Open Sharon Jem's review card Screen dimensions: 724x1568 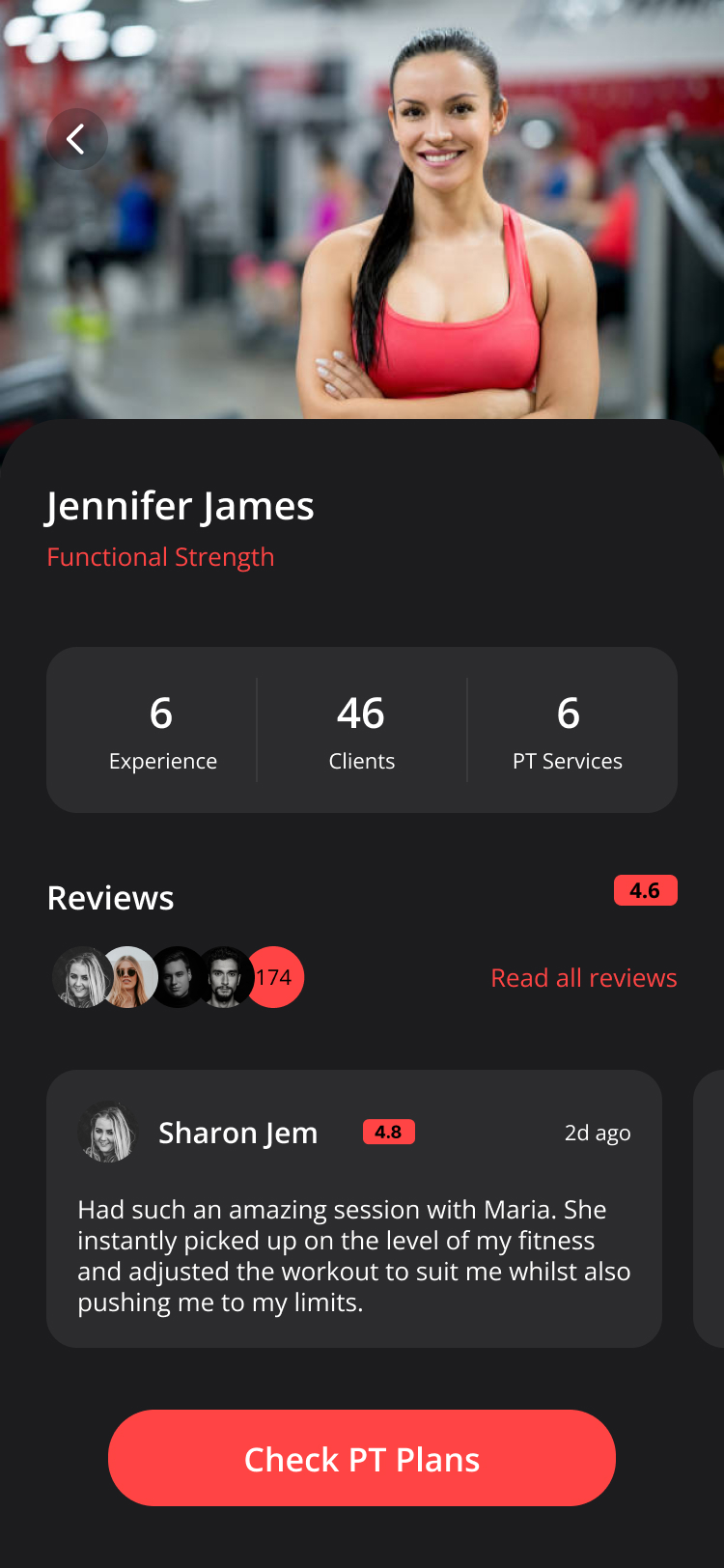point(353,1208)
